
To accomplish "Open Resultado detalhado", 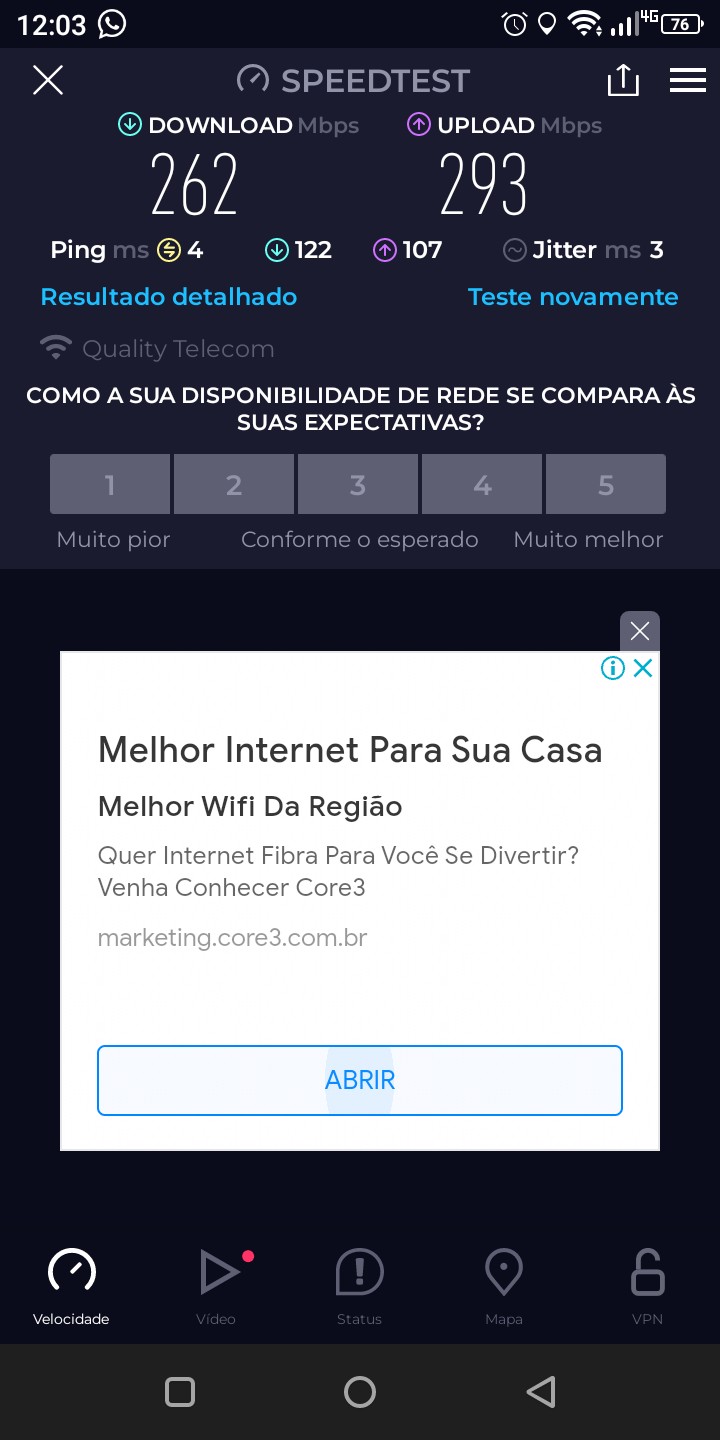I will [x=169, y=297].
